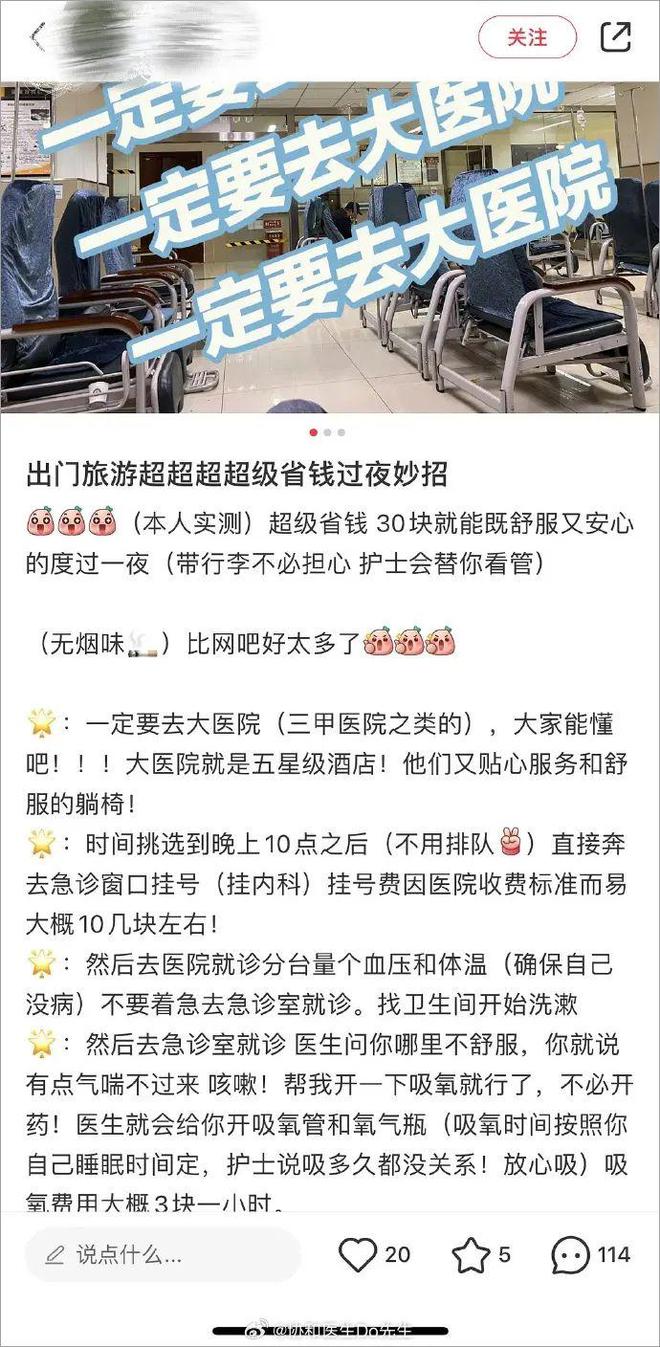The width and height of the screenshot is (660, 1347).
Task: Go back using the top-left arrow
Action: (x=38, y=37)
